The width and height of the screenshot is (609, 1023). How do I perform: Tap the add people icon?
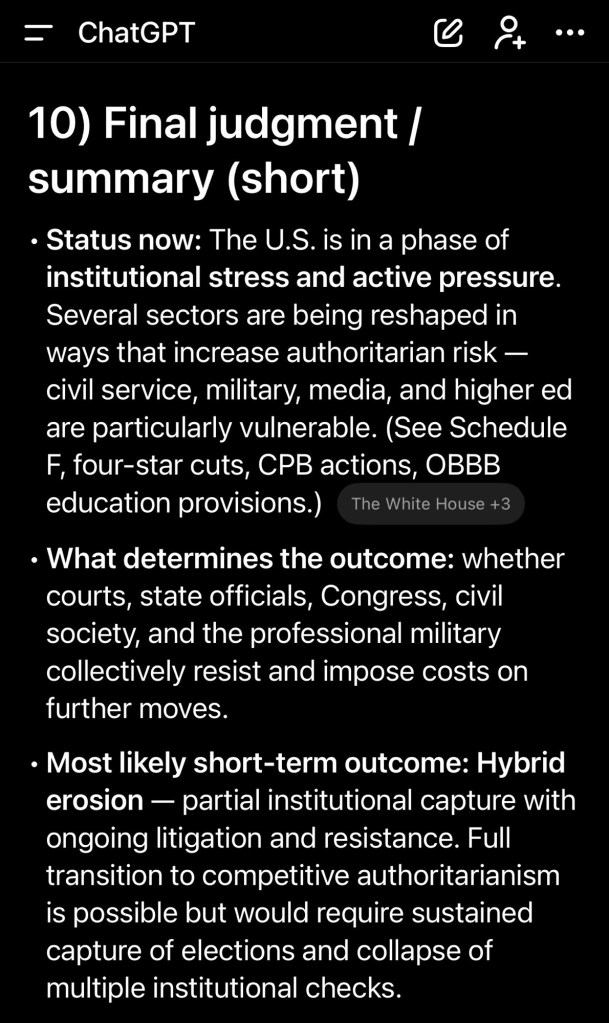(x=509, y=33)
